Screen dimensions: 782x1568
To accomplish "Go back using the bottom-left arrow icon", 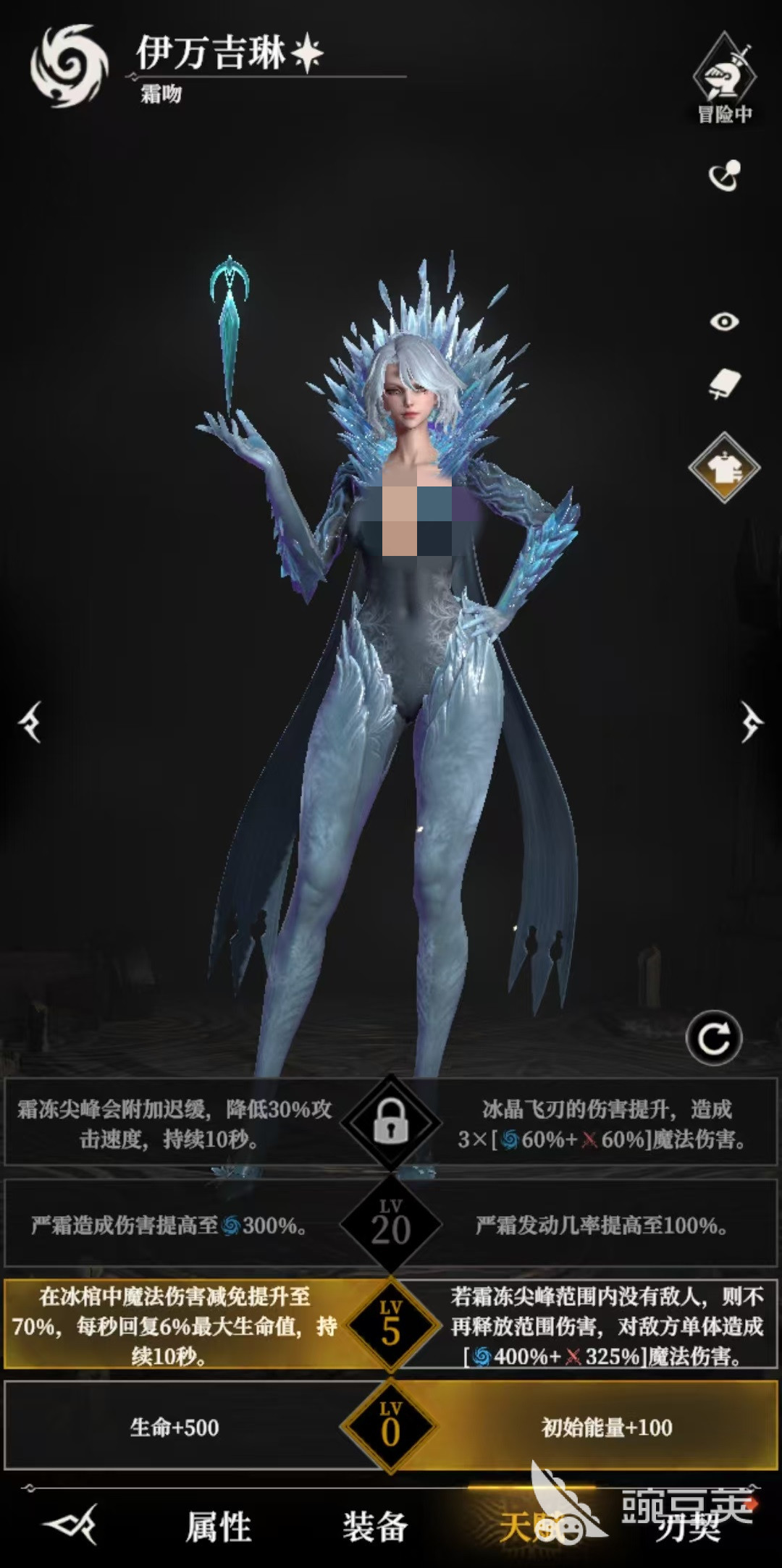I will (x=70, y=1525).
